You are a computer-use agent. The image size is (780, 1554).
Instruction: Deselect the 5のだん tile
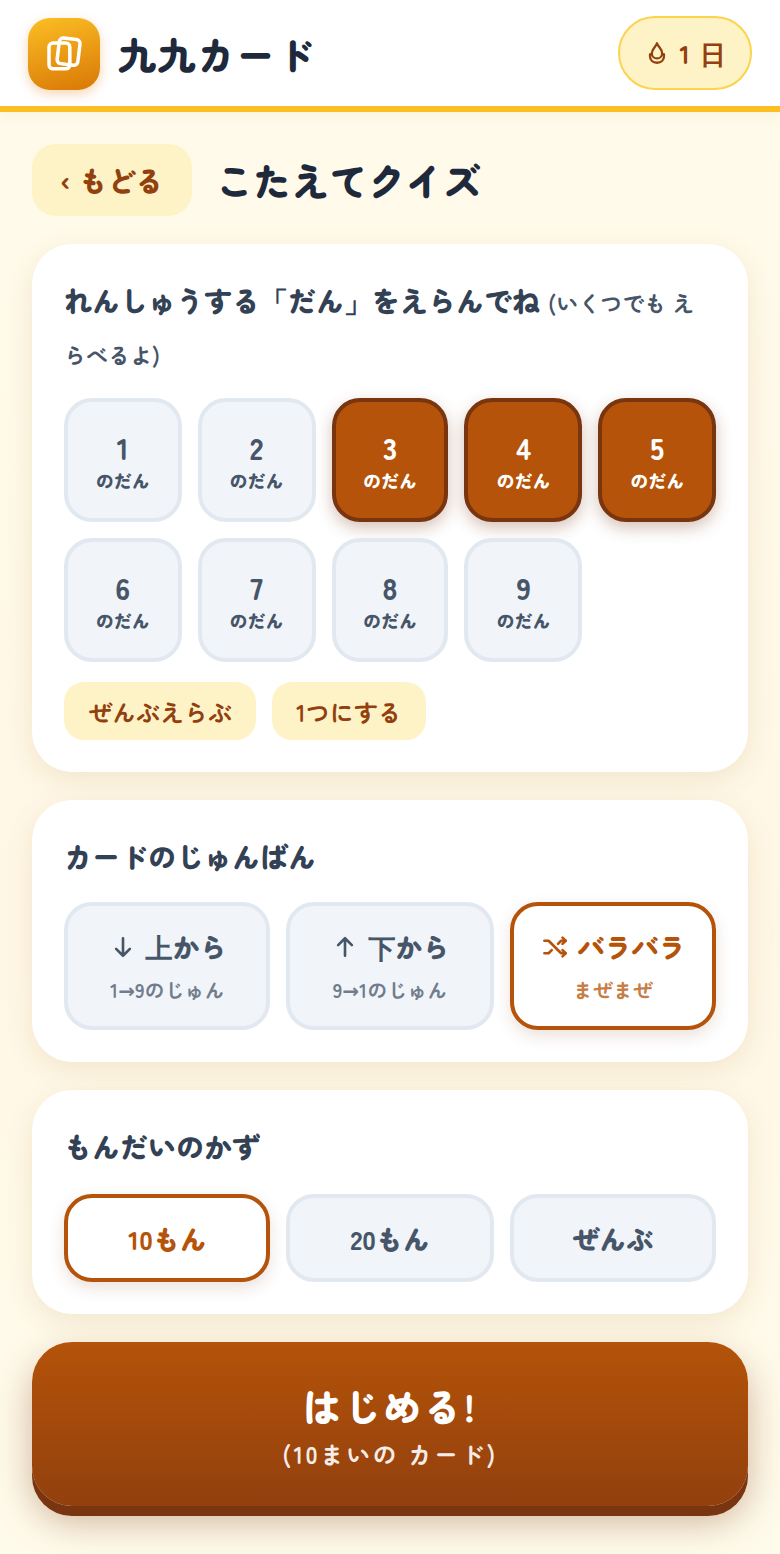[657, 460]
